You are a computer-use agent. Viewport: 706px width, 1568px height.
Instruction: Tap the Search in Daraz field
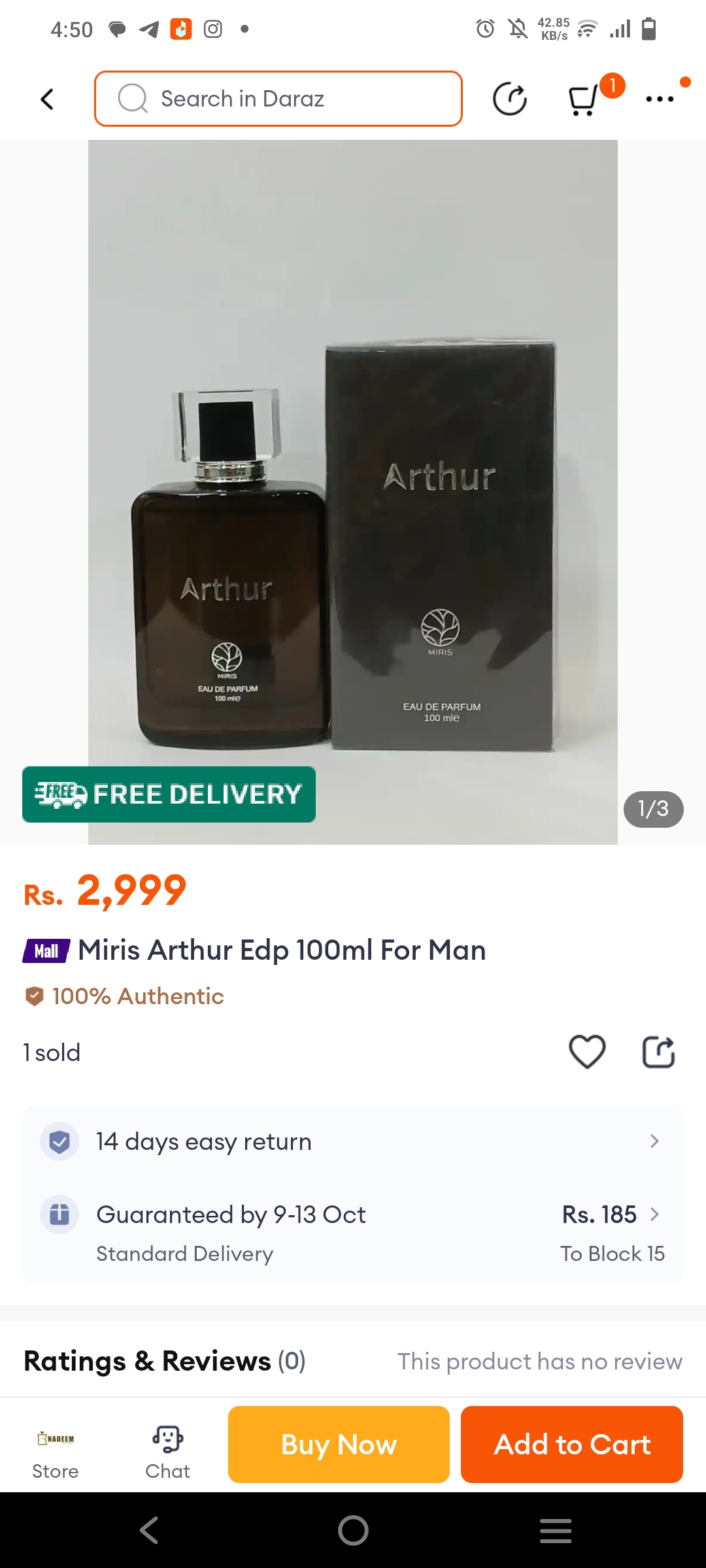tap(278, 99)
